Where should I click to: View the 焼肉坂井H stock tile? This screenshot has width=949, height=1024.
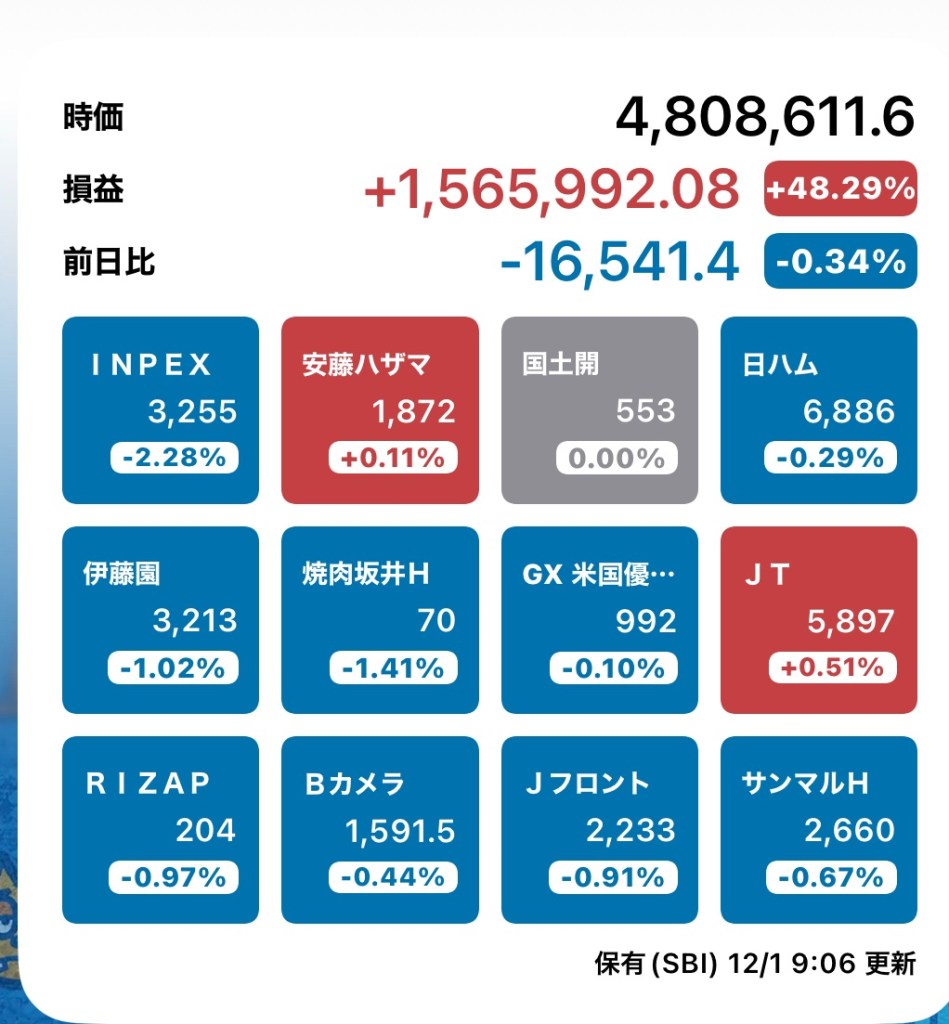click(380, 620)
